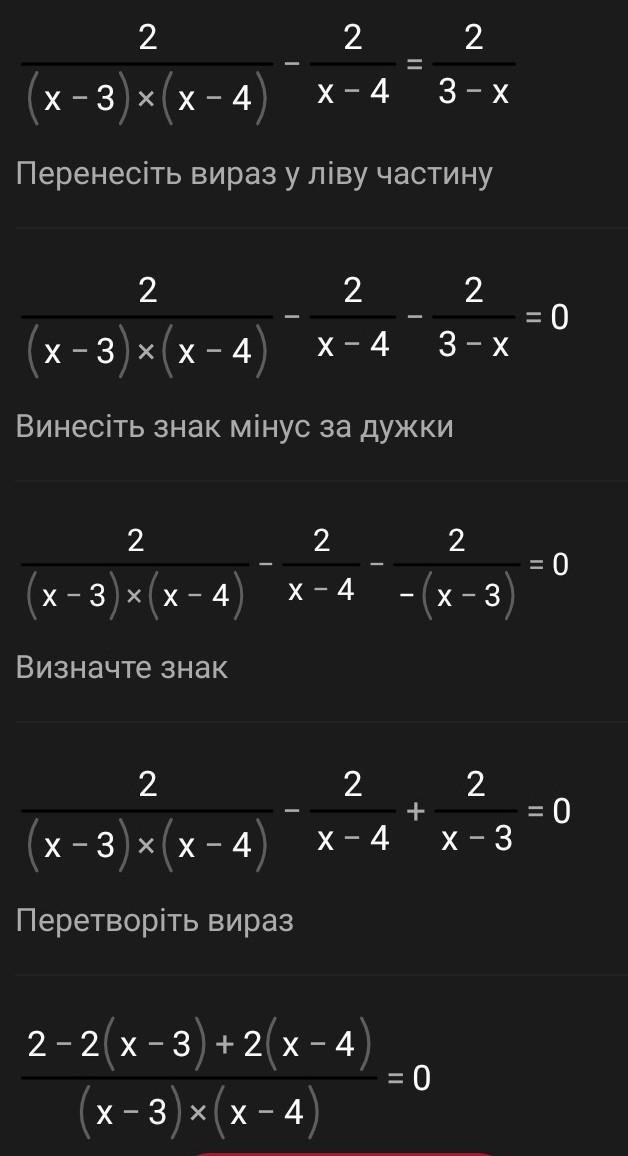
Task: Expand the step "Визначте знак"
Action: click(x=122, y=668)
